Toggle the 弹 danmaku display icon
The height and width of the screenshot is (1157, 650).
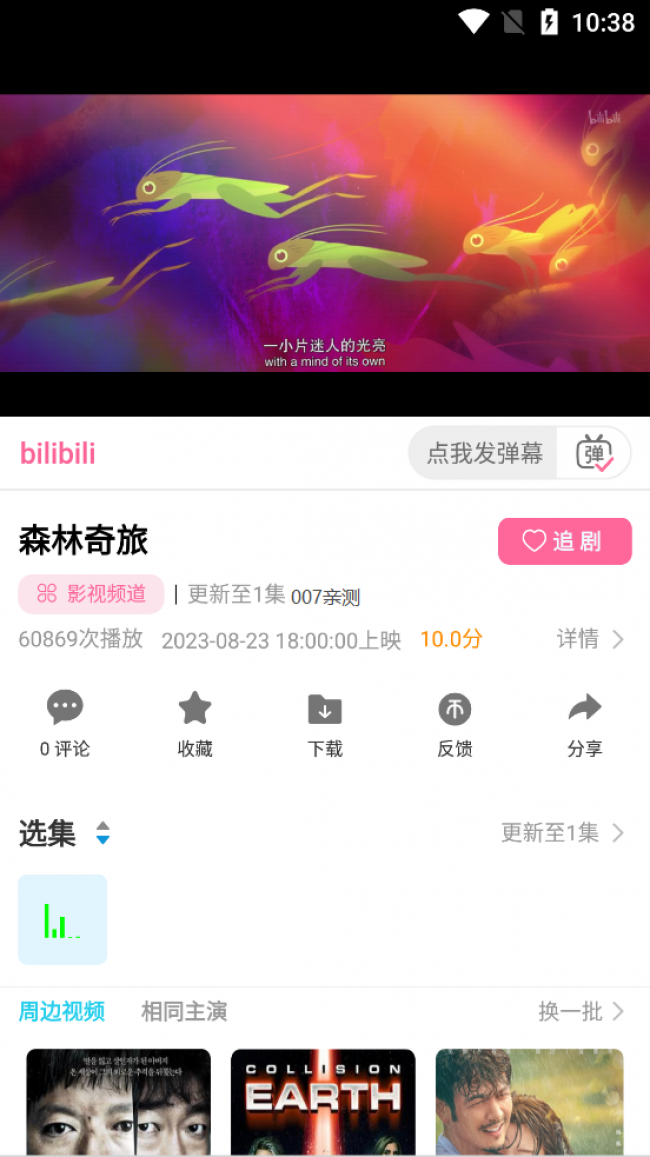(x=594, y=452)
